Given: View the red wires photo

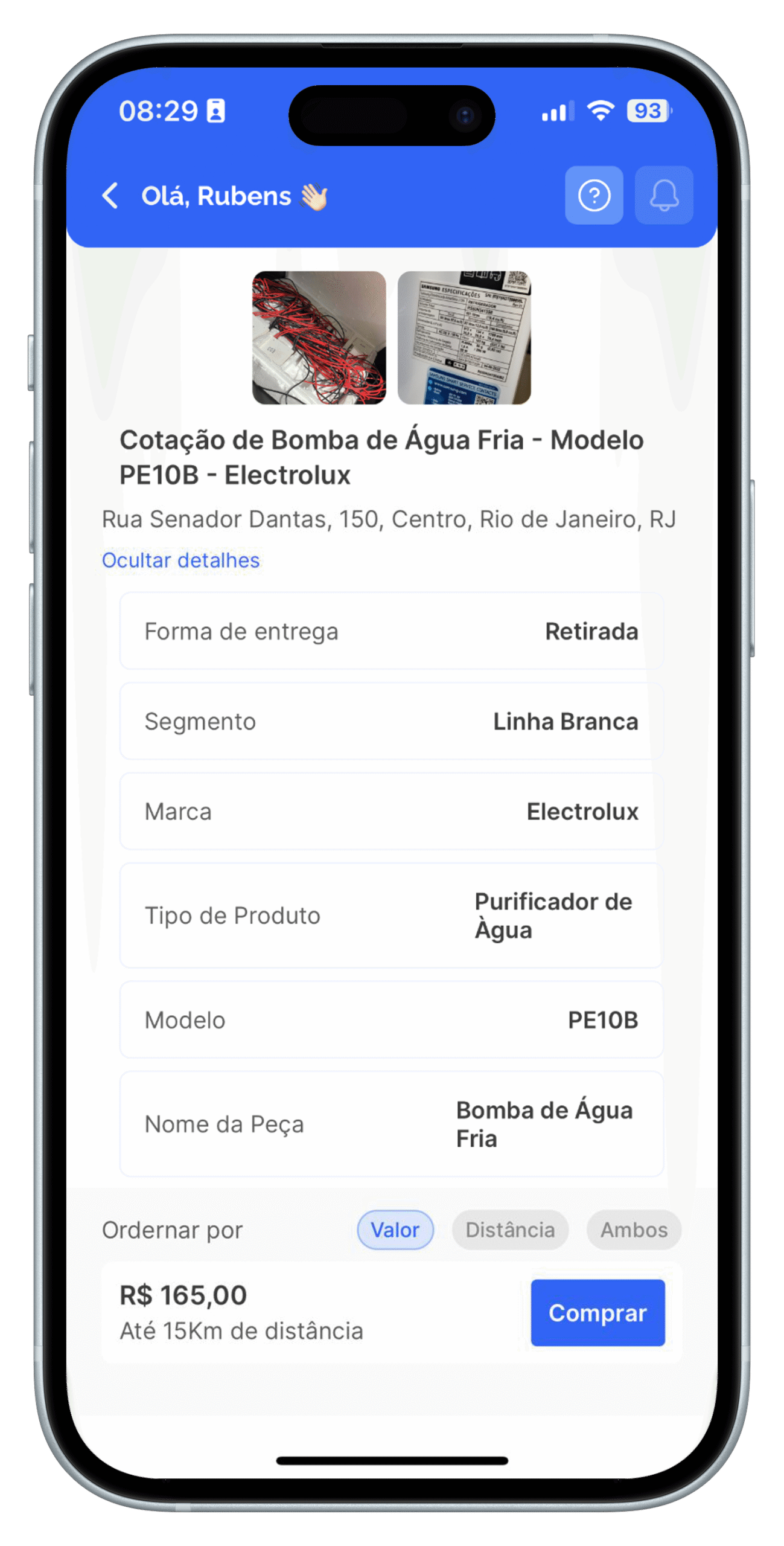Looking at the screenshot, I should click(x=319, y=338).
